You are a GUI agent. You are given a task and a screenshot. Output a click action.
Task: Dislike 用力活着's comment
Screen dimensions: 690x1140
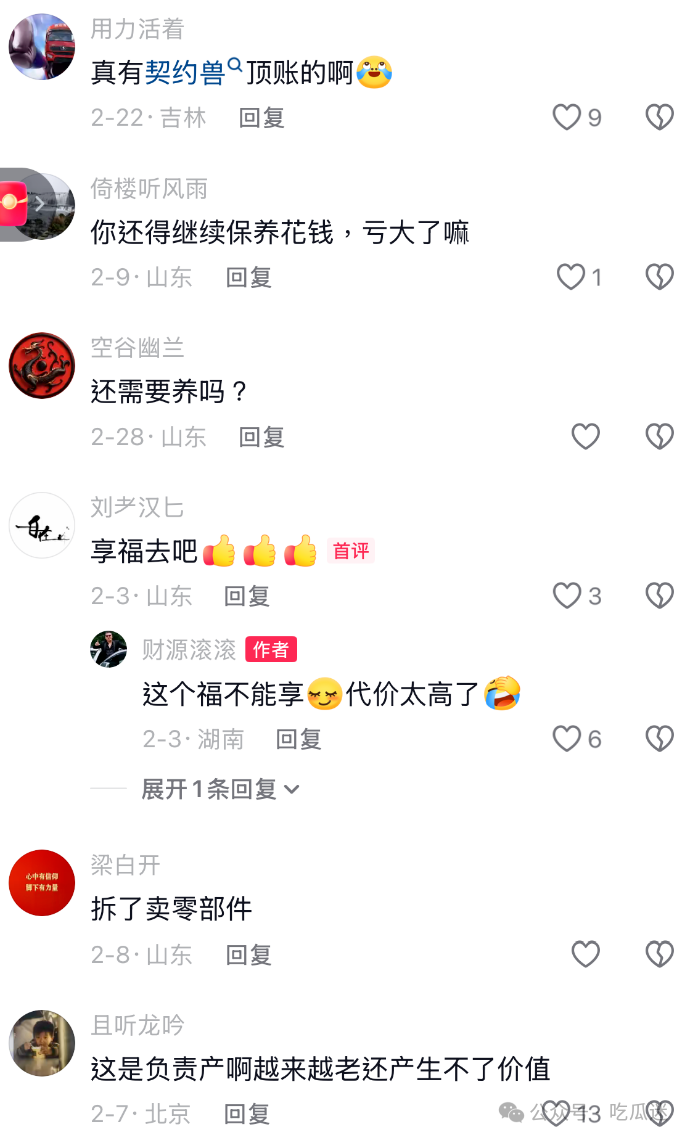[x=659, y=118]
